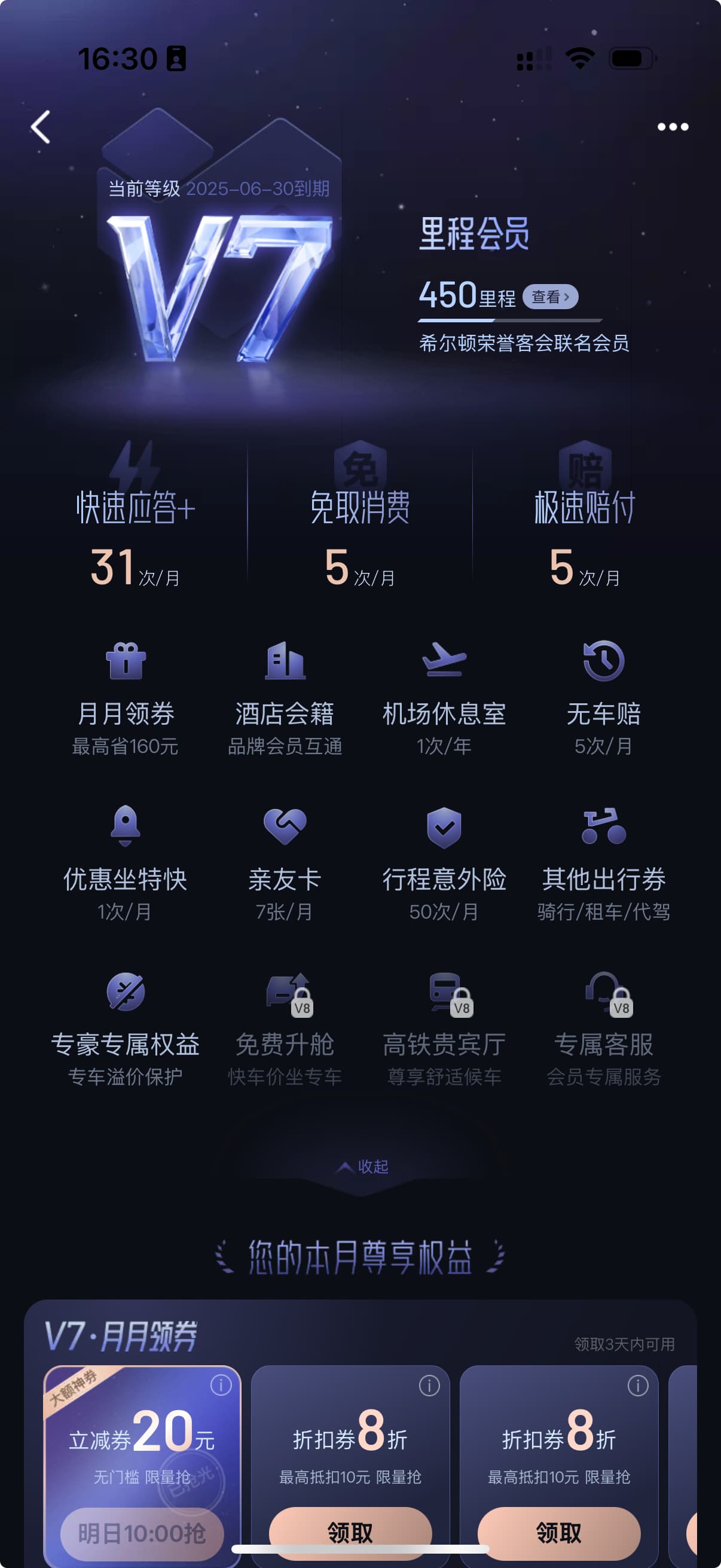View the 无车赔 benefit

(x=604, y=697)
